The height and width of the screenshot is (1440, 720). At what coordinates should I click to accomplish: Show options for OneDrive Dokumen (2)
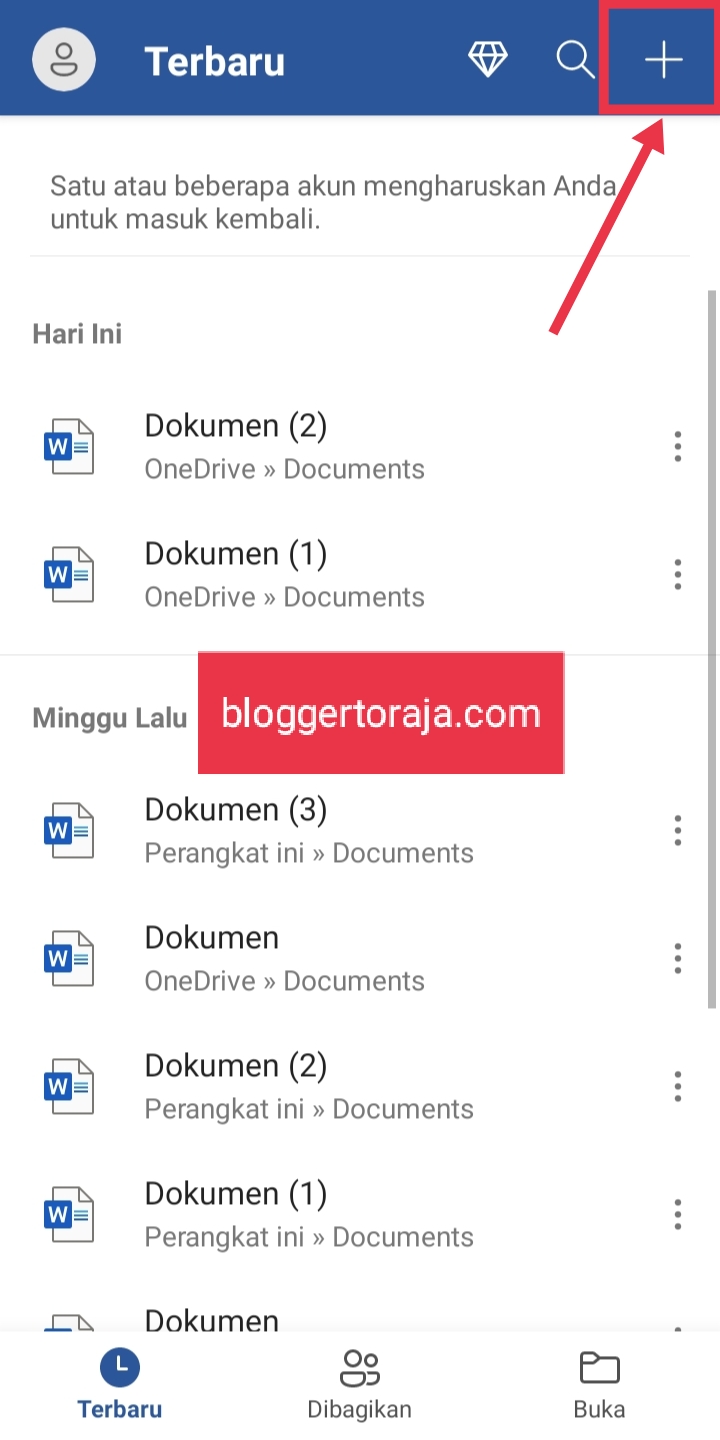pyautogui.click(x=677, y=446)
